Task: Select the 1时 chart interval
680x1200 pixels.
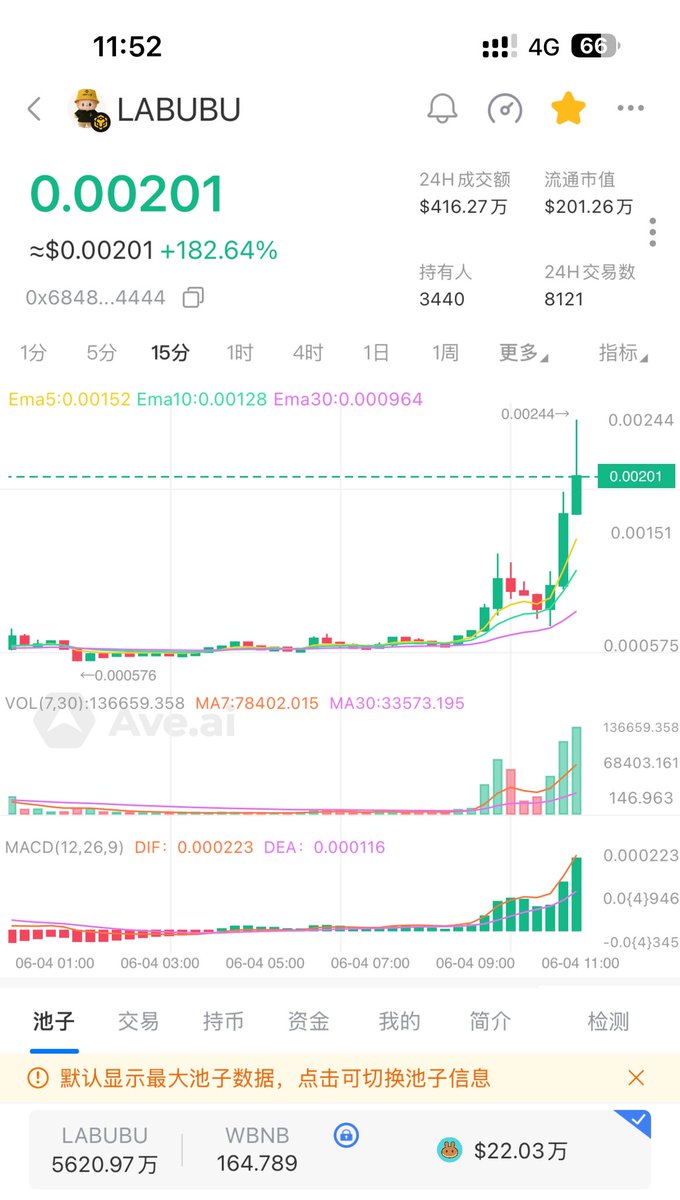Action: click(x=240, y=352)
